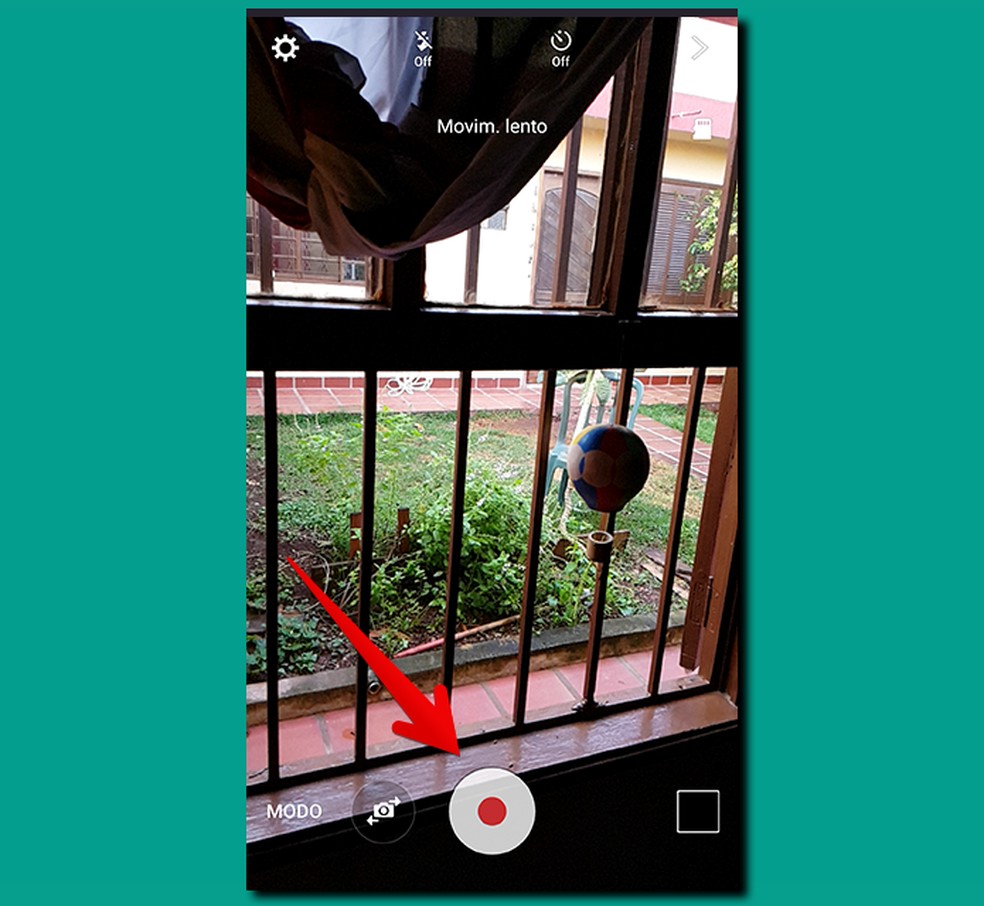The width and height of the screenshot is (984, 906).
Task: Expand the quick settings arrow
Action: pos(700,48)
